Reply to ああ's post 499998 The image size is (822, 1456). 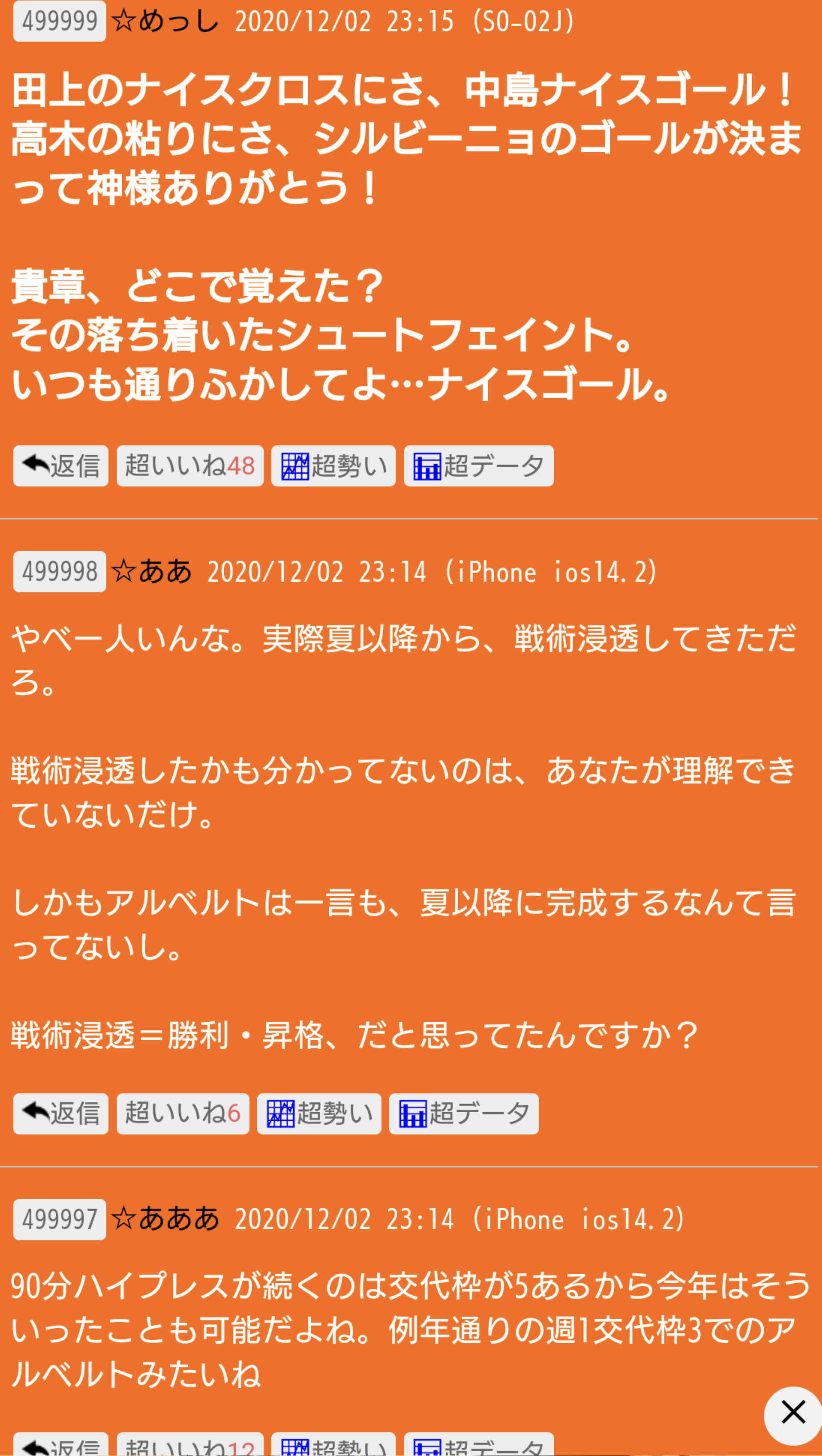click(x=61, y=1114)
